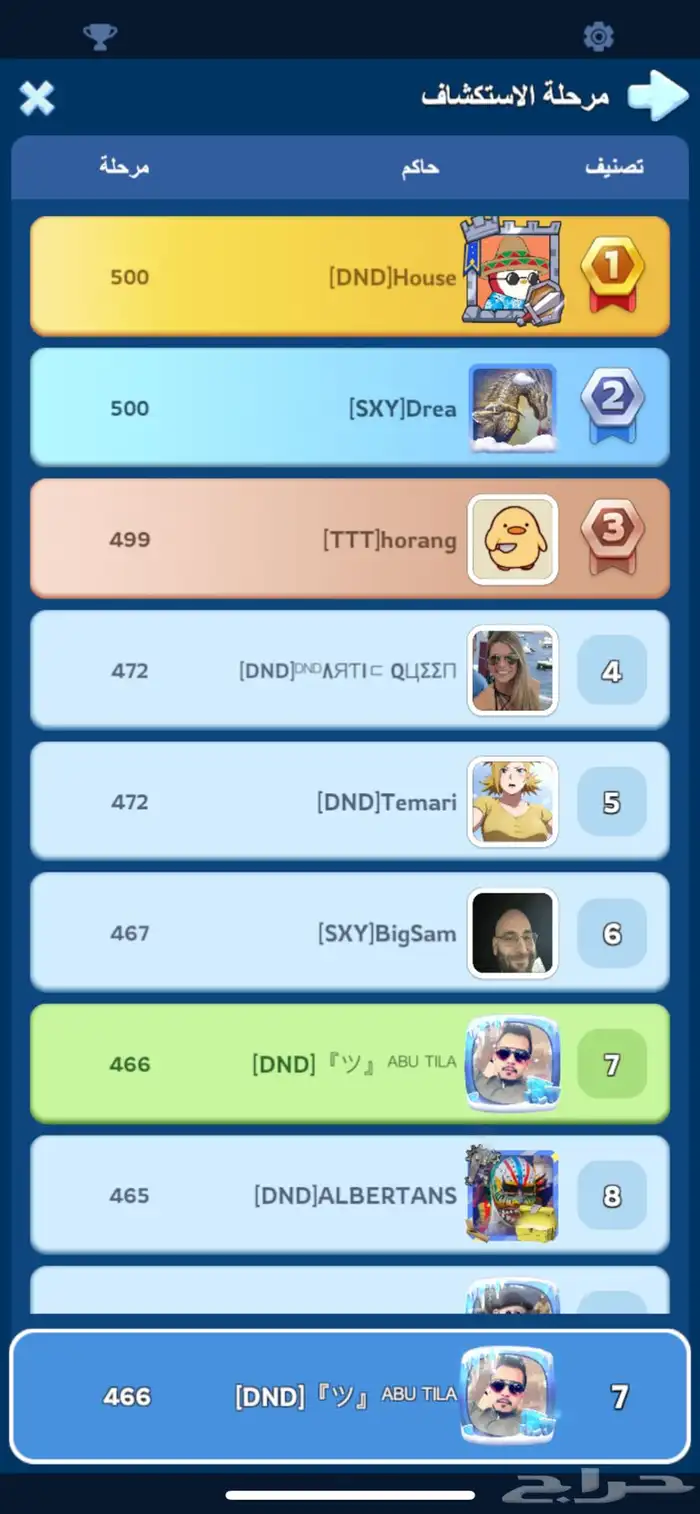View [DND]Temari's profile row
Image resolution: width=700 pixels, height=1514 pixels.
coord(350,801)
